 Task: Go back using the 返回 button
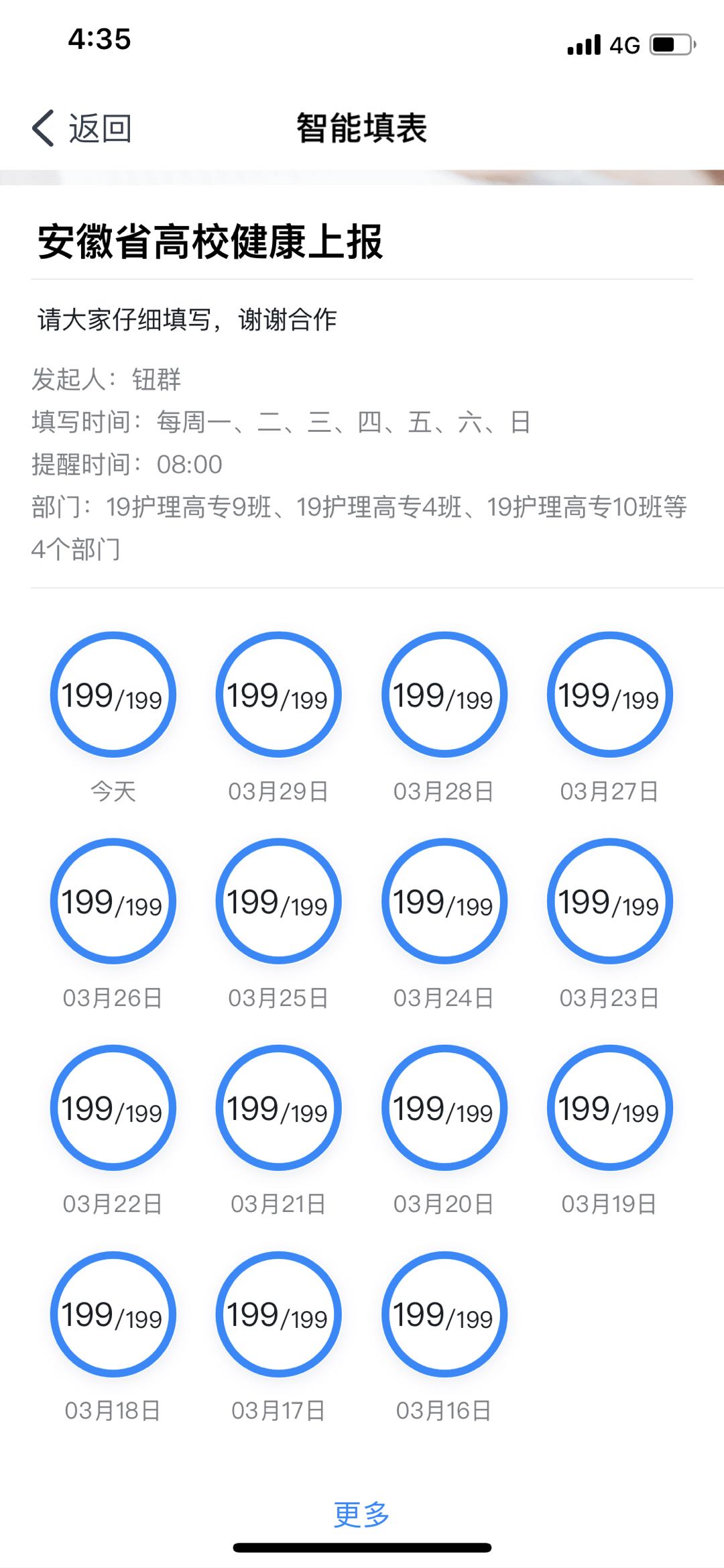click(x=82, y=128)
